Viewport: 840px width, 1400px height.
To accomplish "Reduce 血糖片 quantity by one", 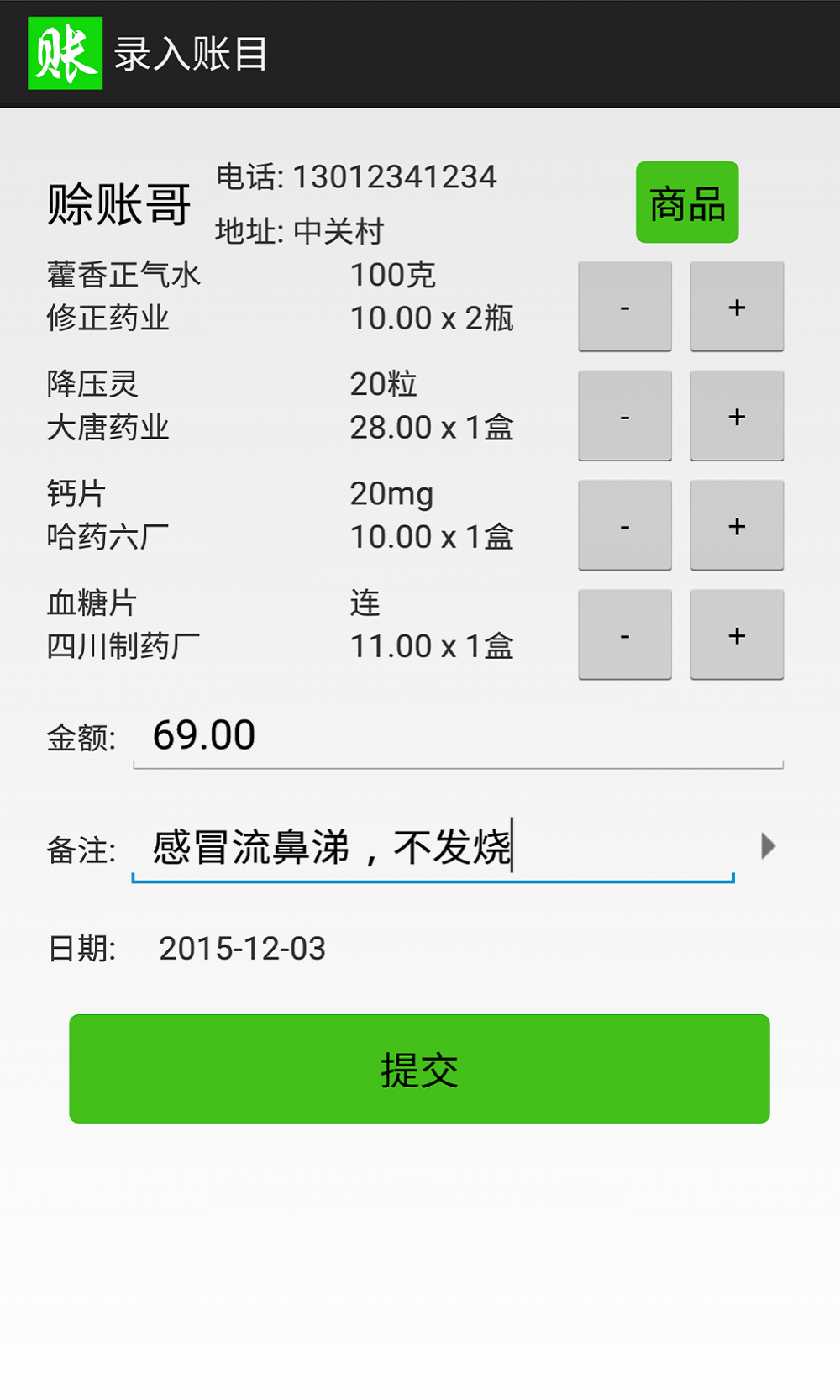I will click(625, 634).
